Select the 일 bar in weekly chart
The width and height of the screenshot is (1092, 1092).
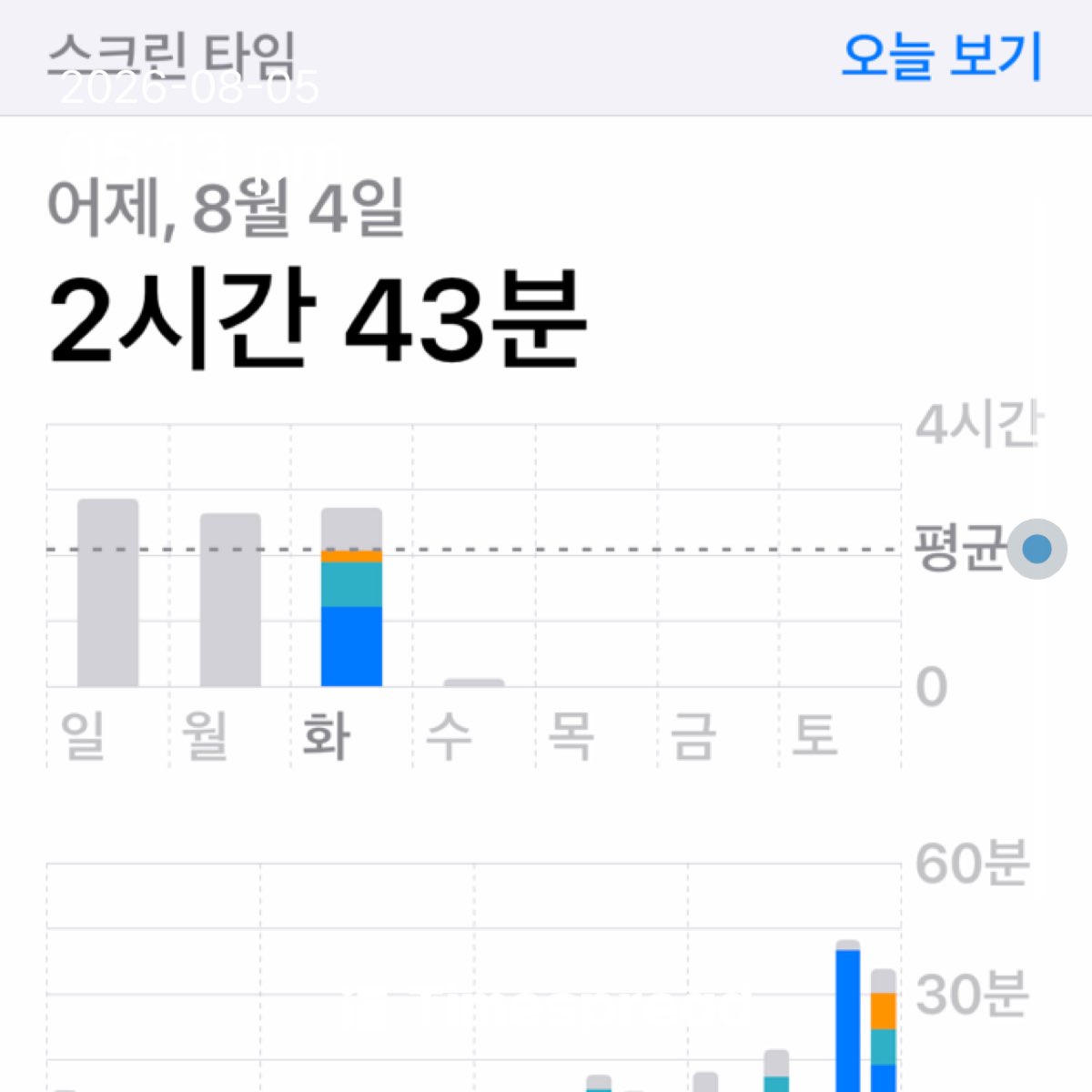point(108,592)
